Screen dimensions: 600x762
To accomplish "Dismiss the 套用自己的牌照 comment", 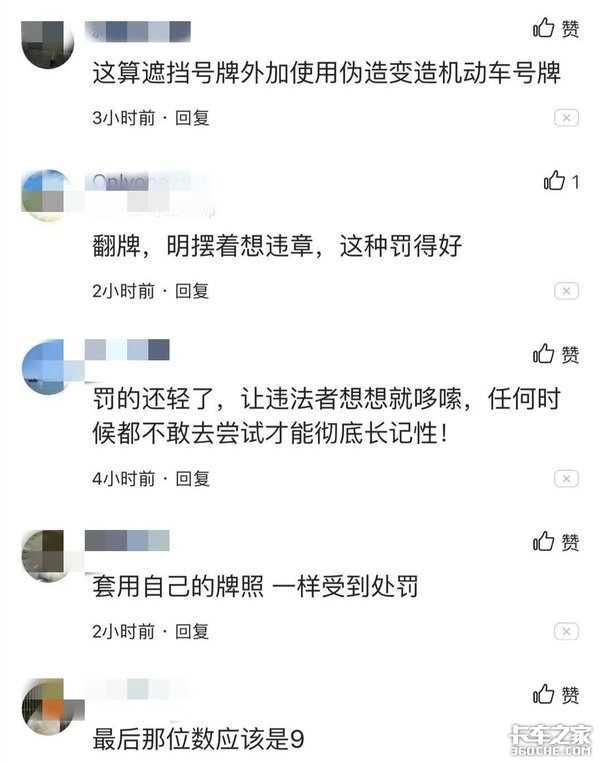I will (566, 632).
